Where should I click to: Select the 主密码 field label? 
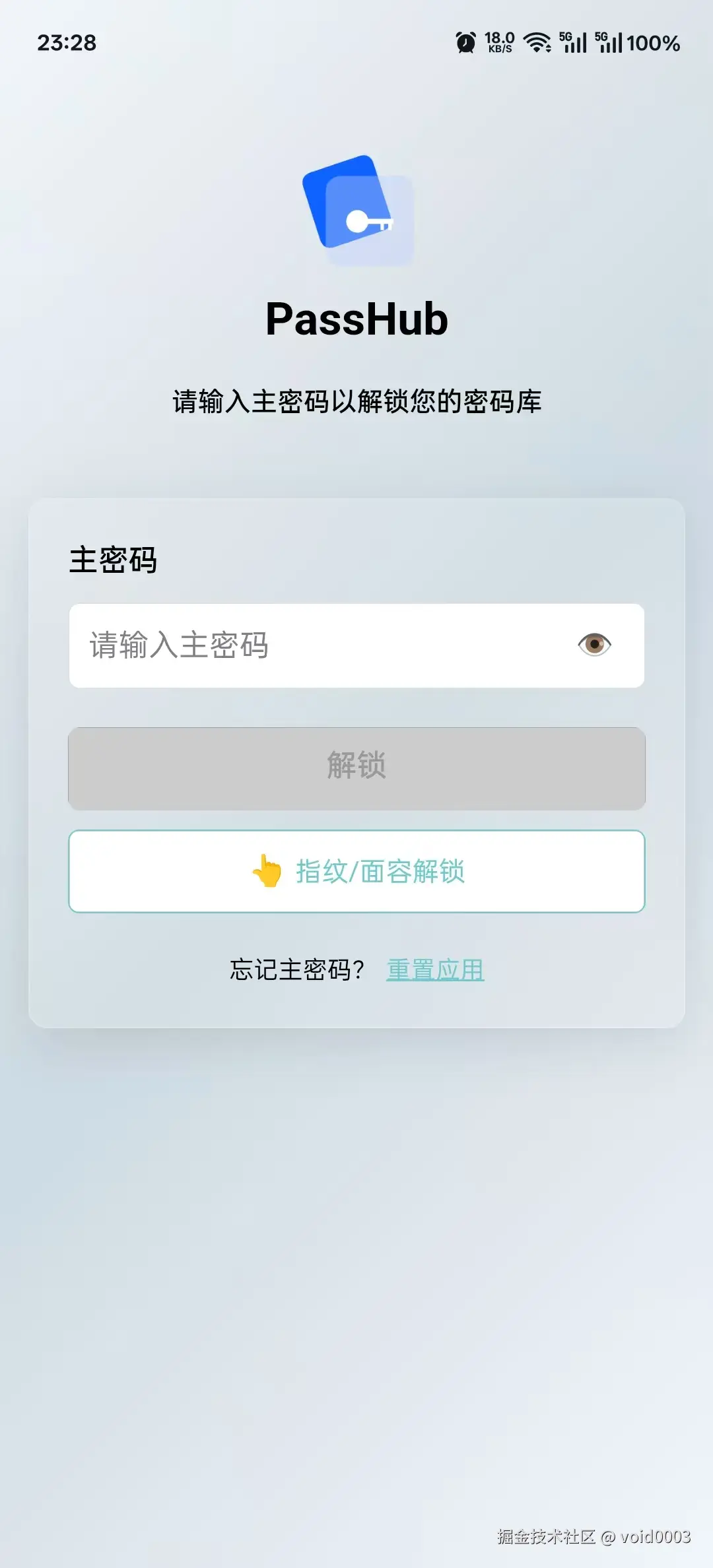click(111, 560)
